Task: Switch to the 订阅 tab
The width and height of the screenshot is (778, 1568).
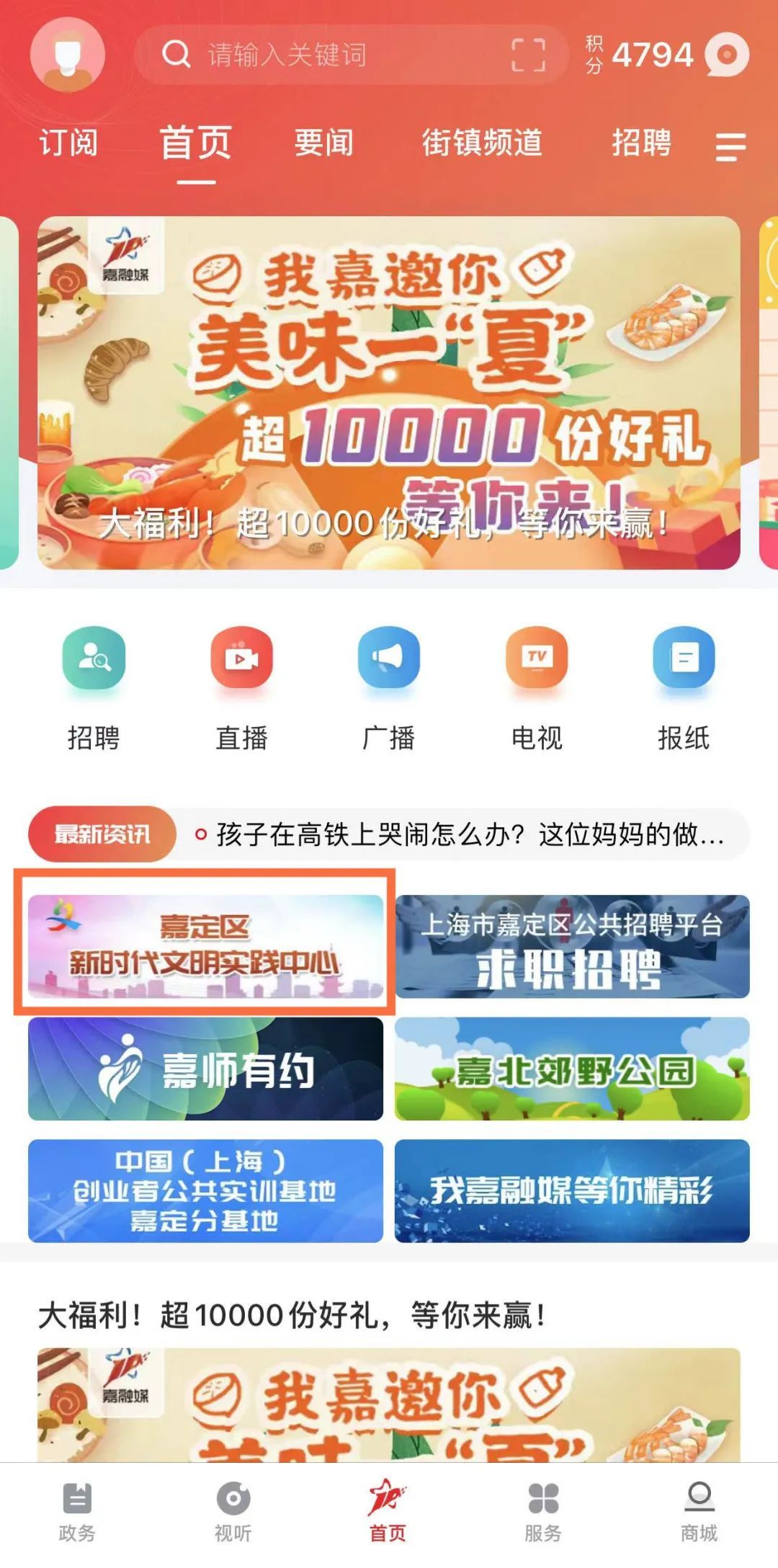Action: pos(68,143)
